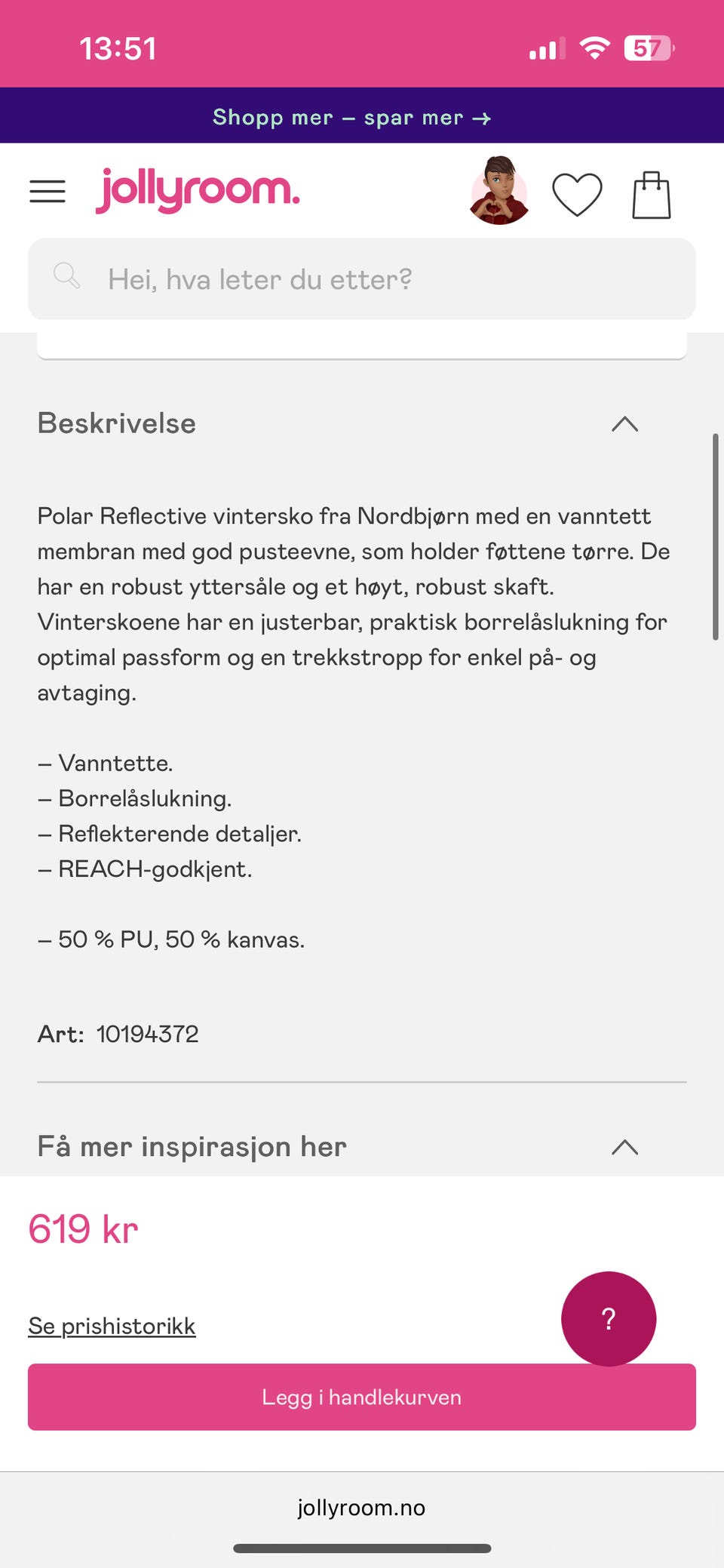Image resolution: width=724 pixels, height=1568 pixels.
Task: Open Se prishistorikk link
Action: 111,1326
